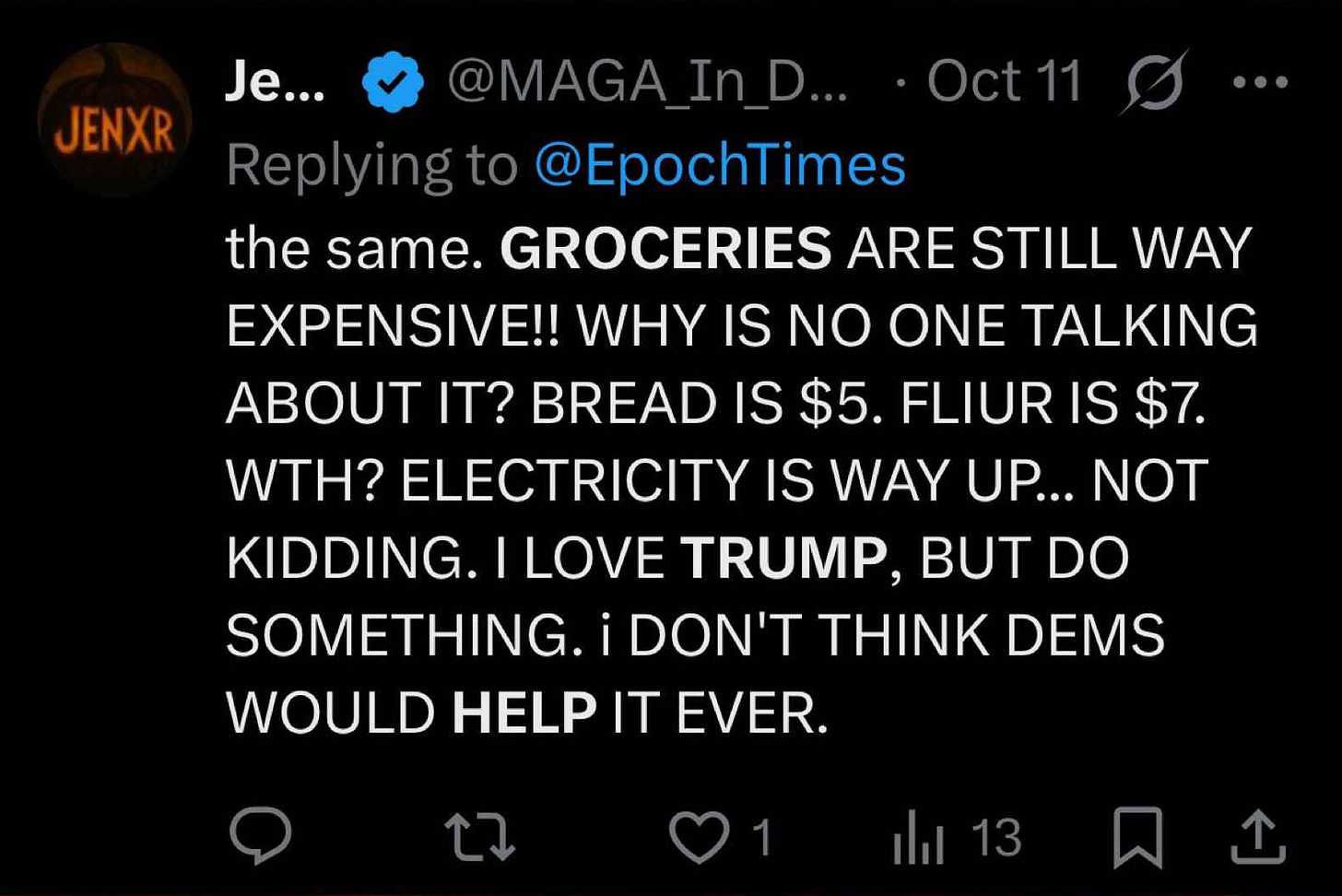This screenshot has height=896, width=1342.
Task: Reply to this tweet
Action: (261, 836)
